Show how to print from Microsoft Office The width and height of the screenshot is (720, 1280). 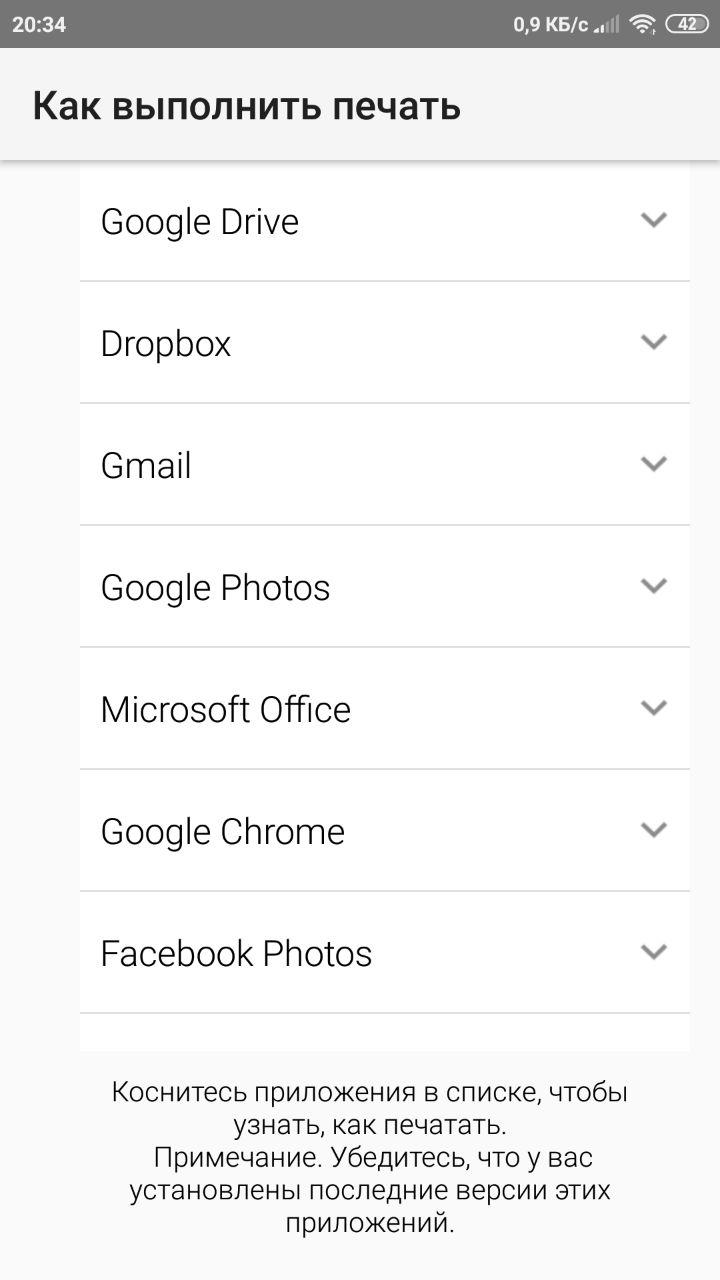click(x=385, y=709)
